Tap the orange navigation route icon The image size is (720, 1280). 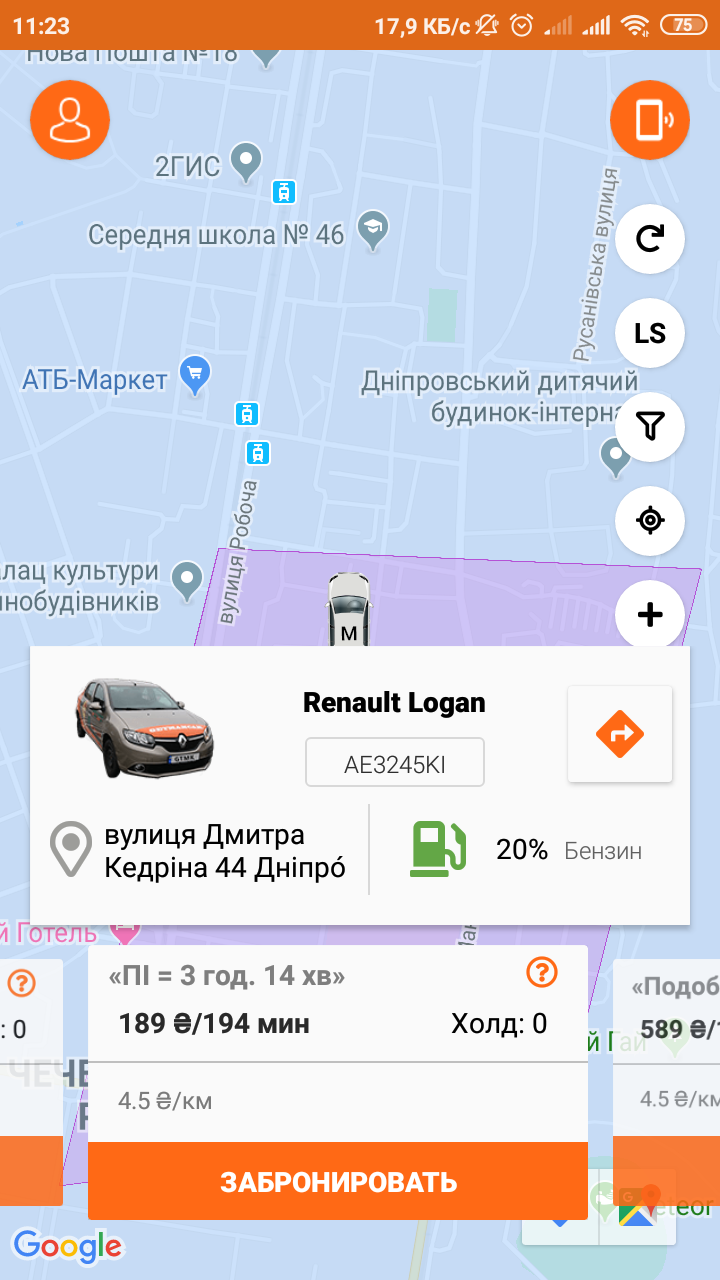pos(620,733)
